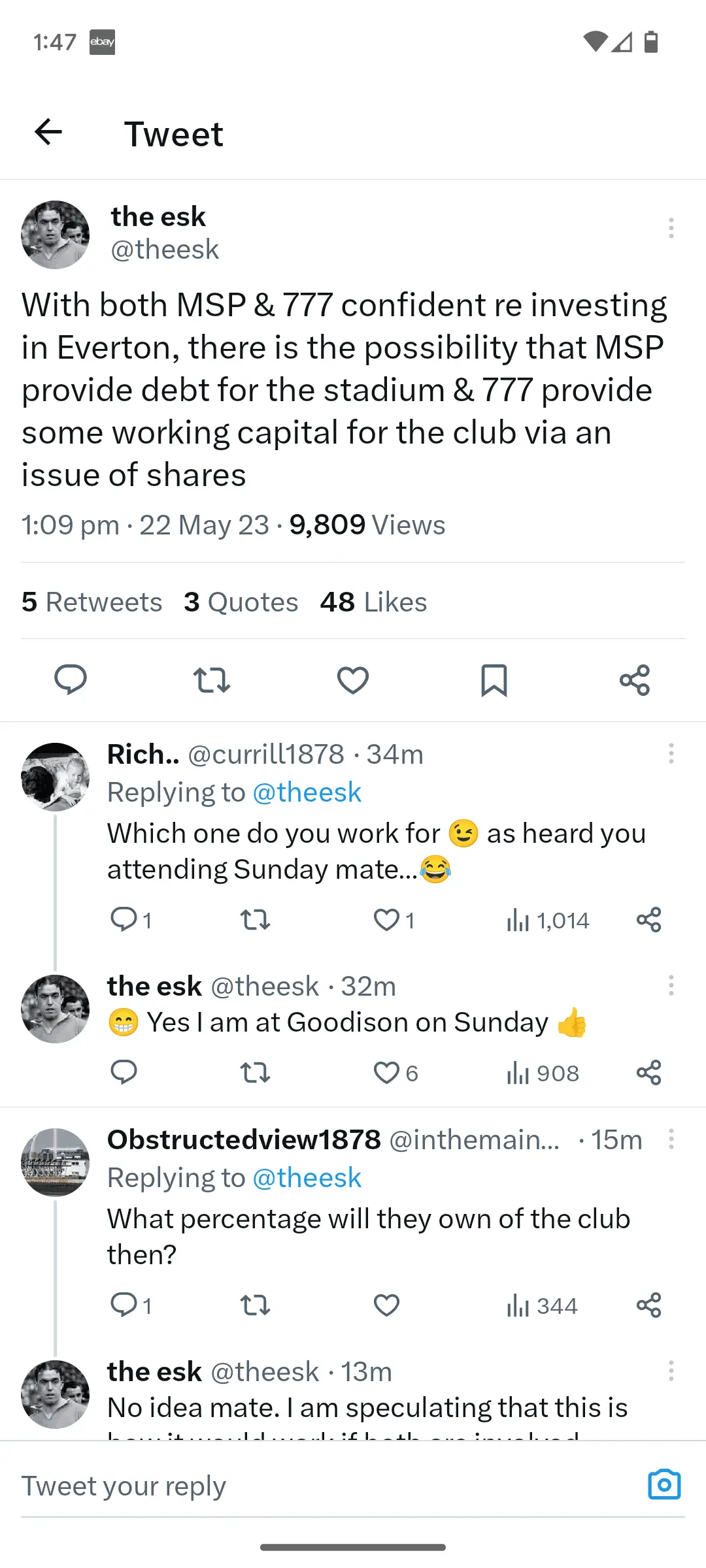Reply to the main tweet by the esk
706x1568 pixels.
point(71,680)
